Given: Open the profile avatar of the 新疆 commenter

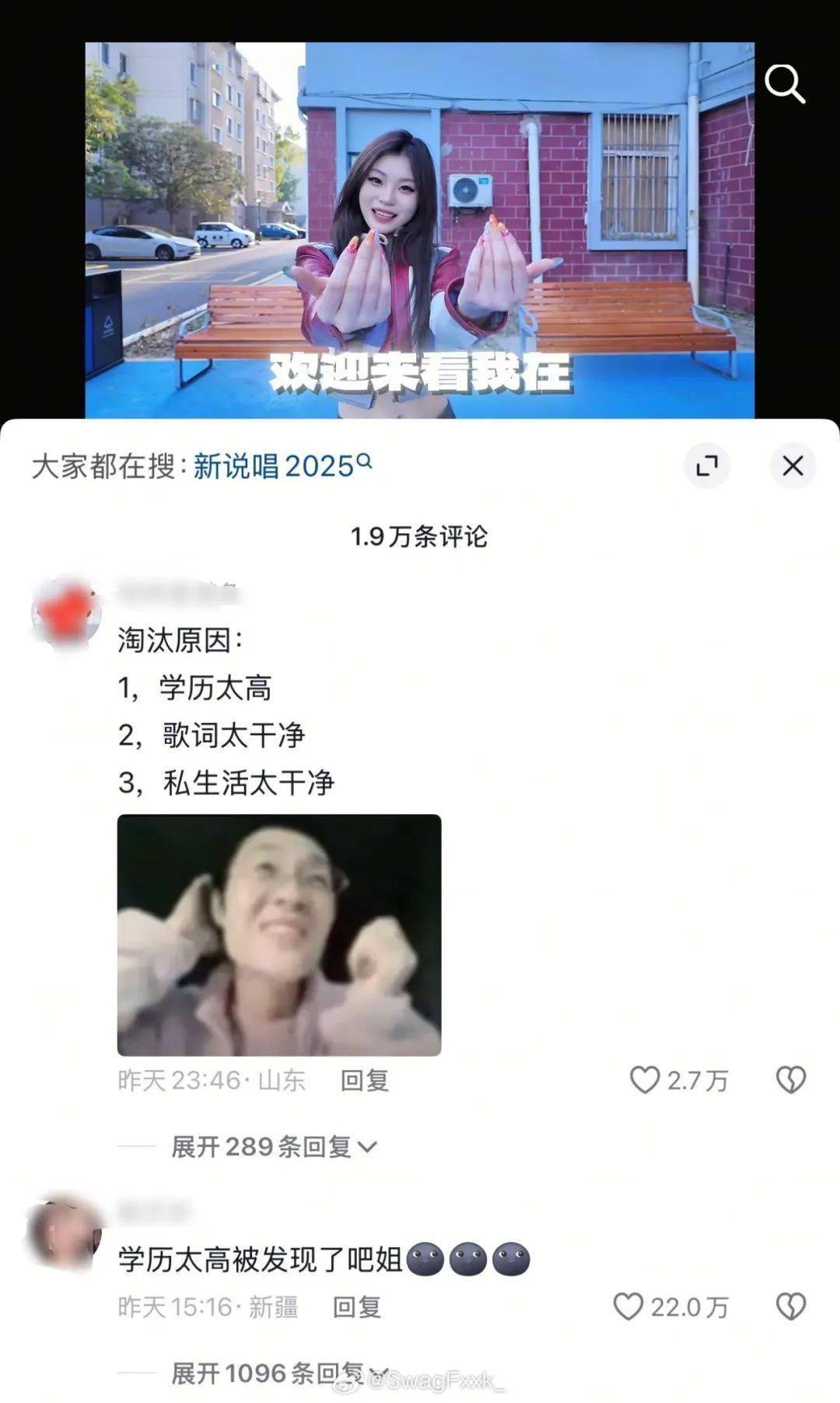Looking at the screenshot, I should 64,1232.
